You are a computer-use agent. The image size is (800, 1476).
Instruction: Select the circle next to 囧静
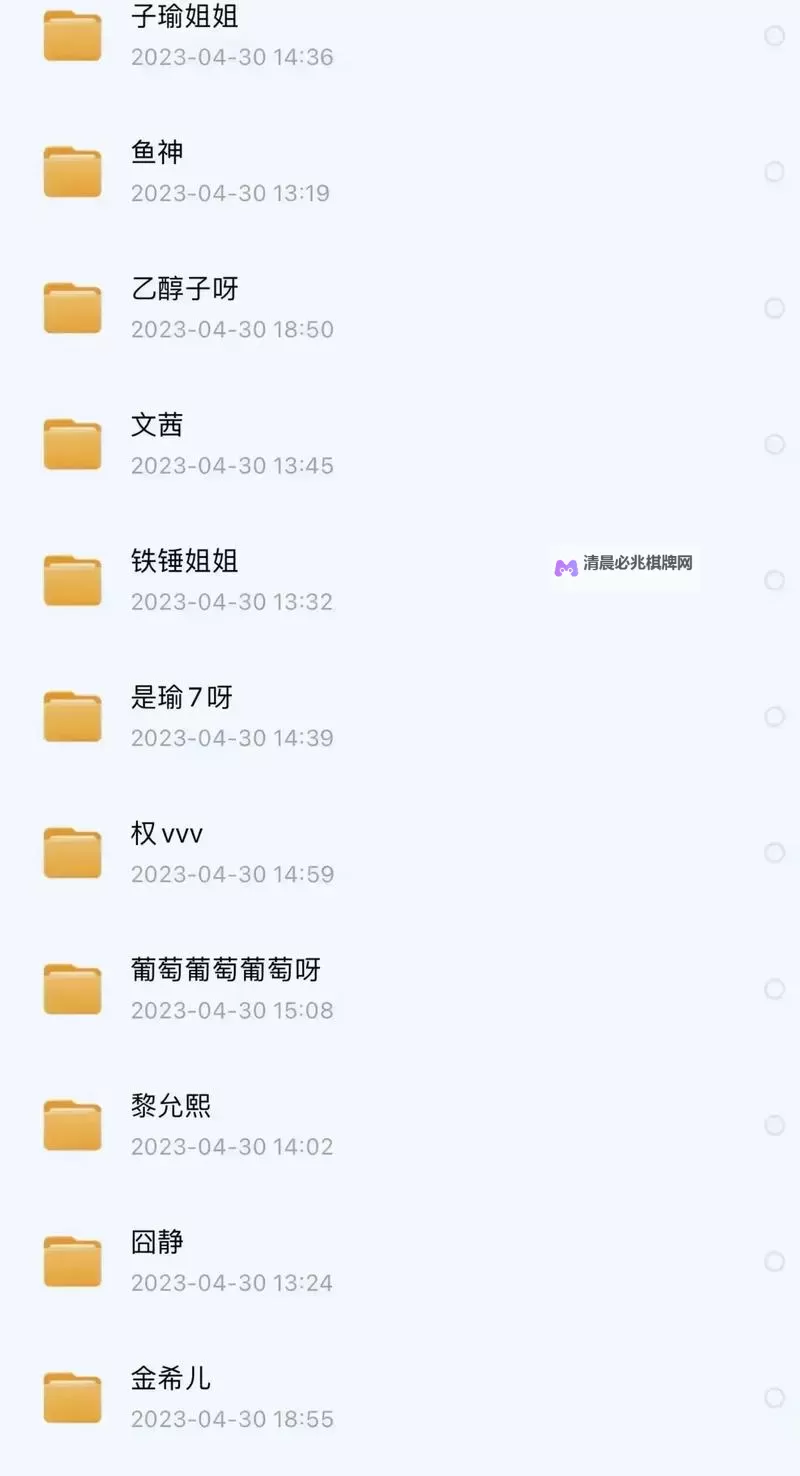pyautogui.click(x=775, y=1261)
